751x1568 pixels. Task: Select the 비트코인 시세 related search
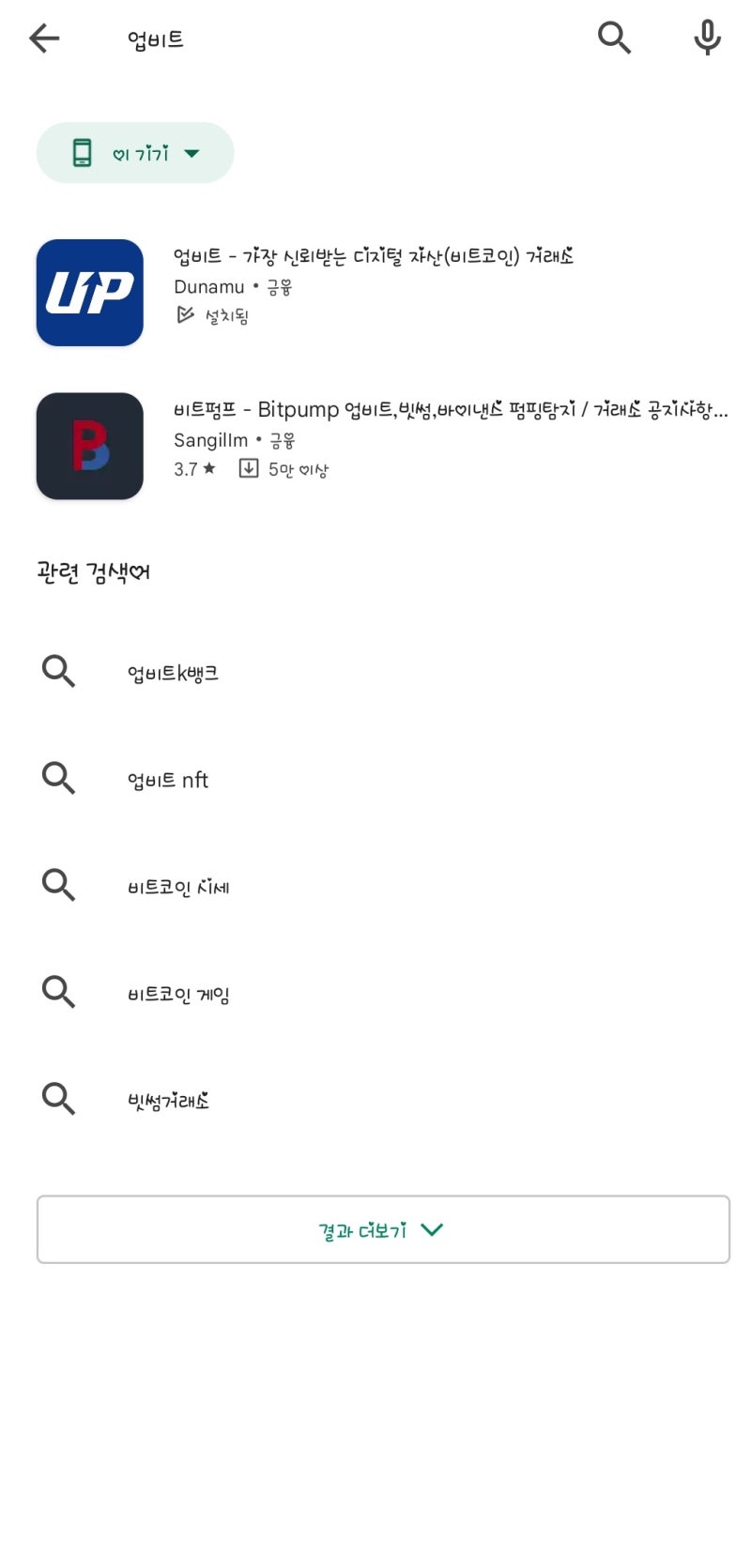pyautogui.click(x=178, y=886)
